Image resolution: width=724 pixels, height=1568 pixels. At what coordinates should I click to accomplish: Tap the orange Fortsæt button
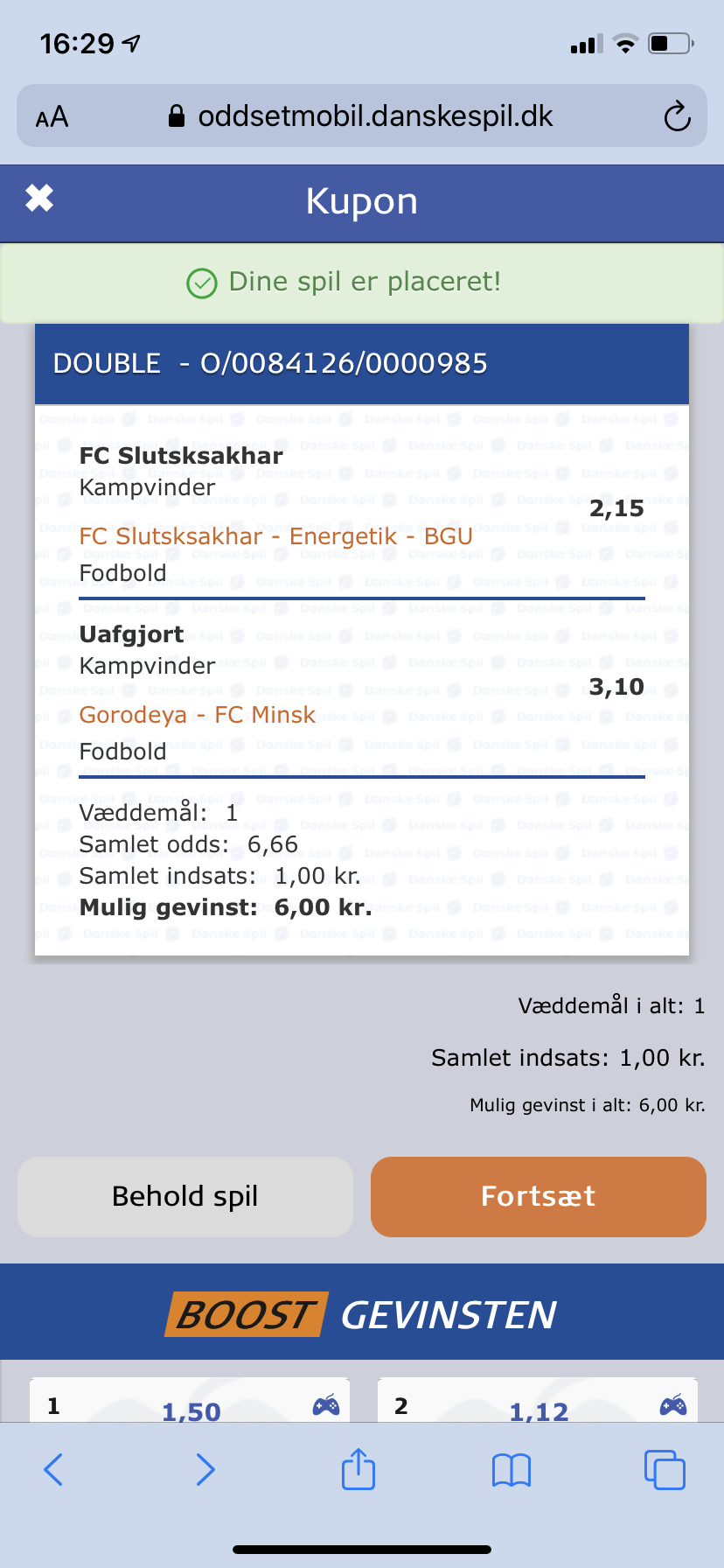tap(539, 1196)
